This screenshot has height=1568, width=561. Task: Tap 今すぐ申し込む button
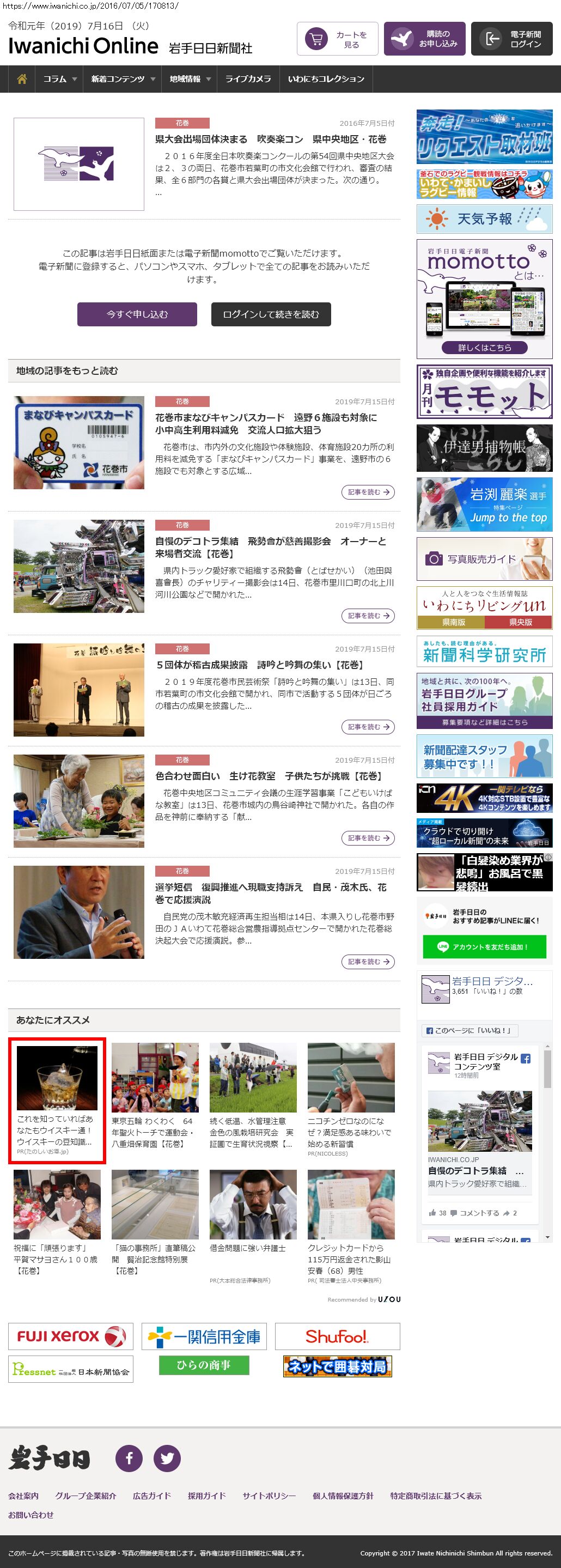pos(137,314)
